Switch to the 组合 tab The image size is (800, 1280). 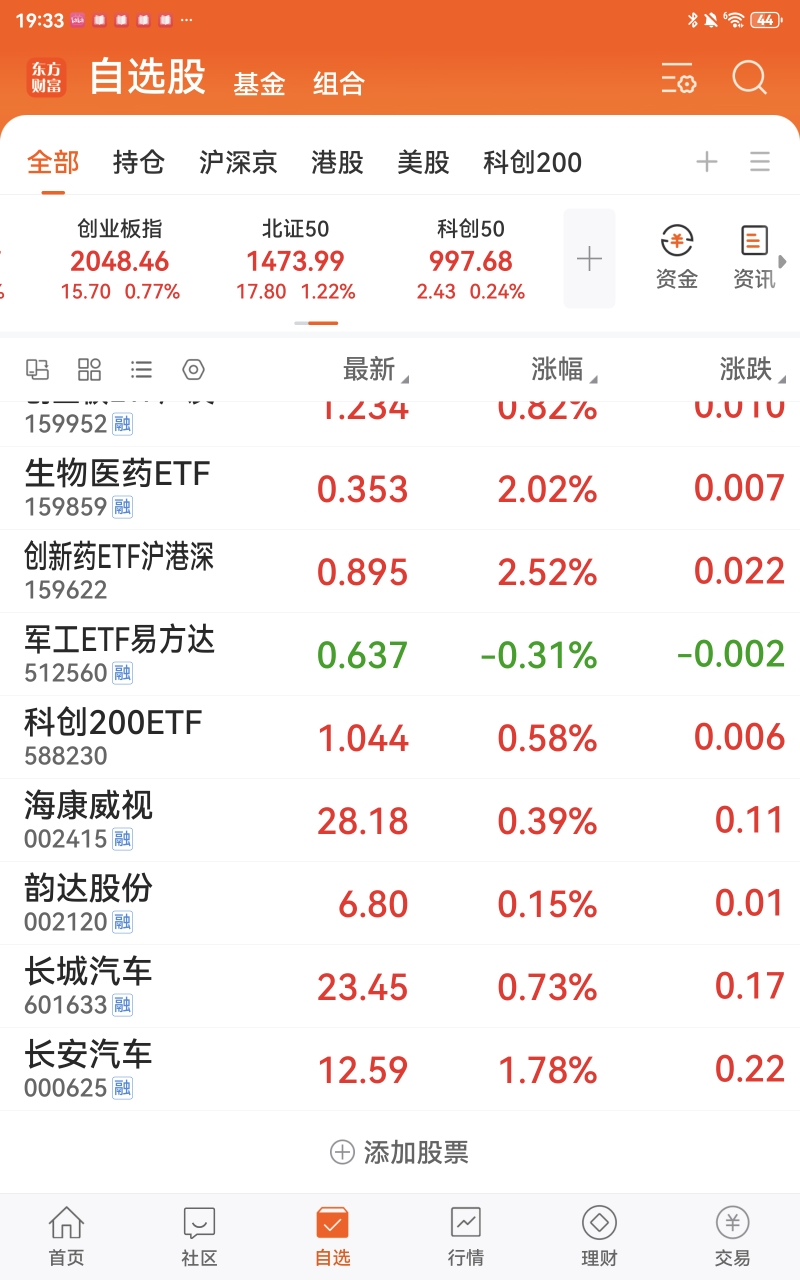coord(339,83)
